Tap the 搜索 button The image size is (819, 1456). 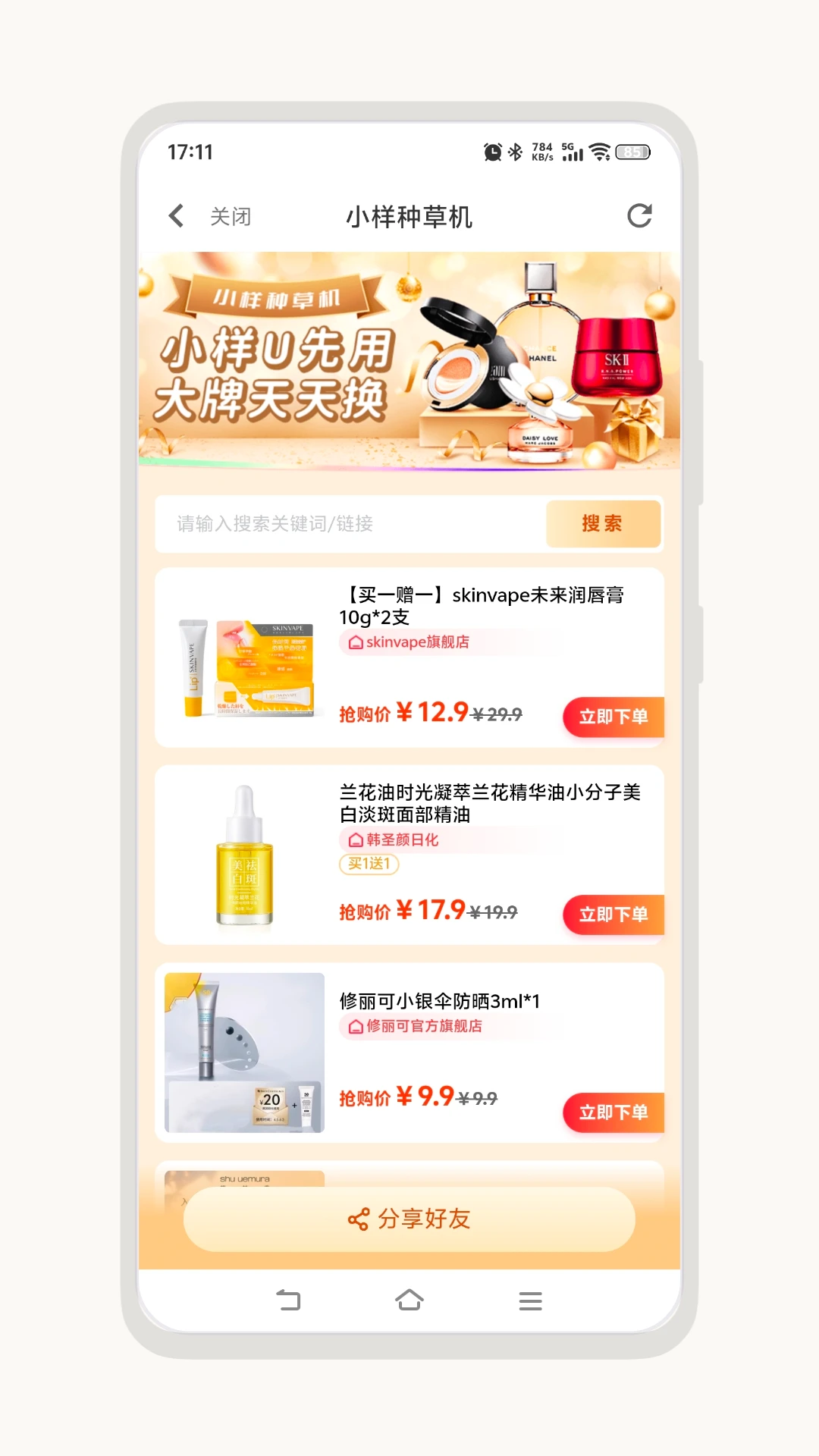tap(603, 524)
